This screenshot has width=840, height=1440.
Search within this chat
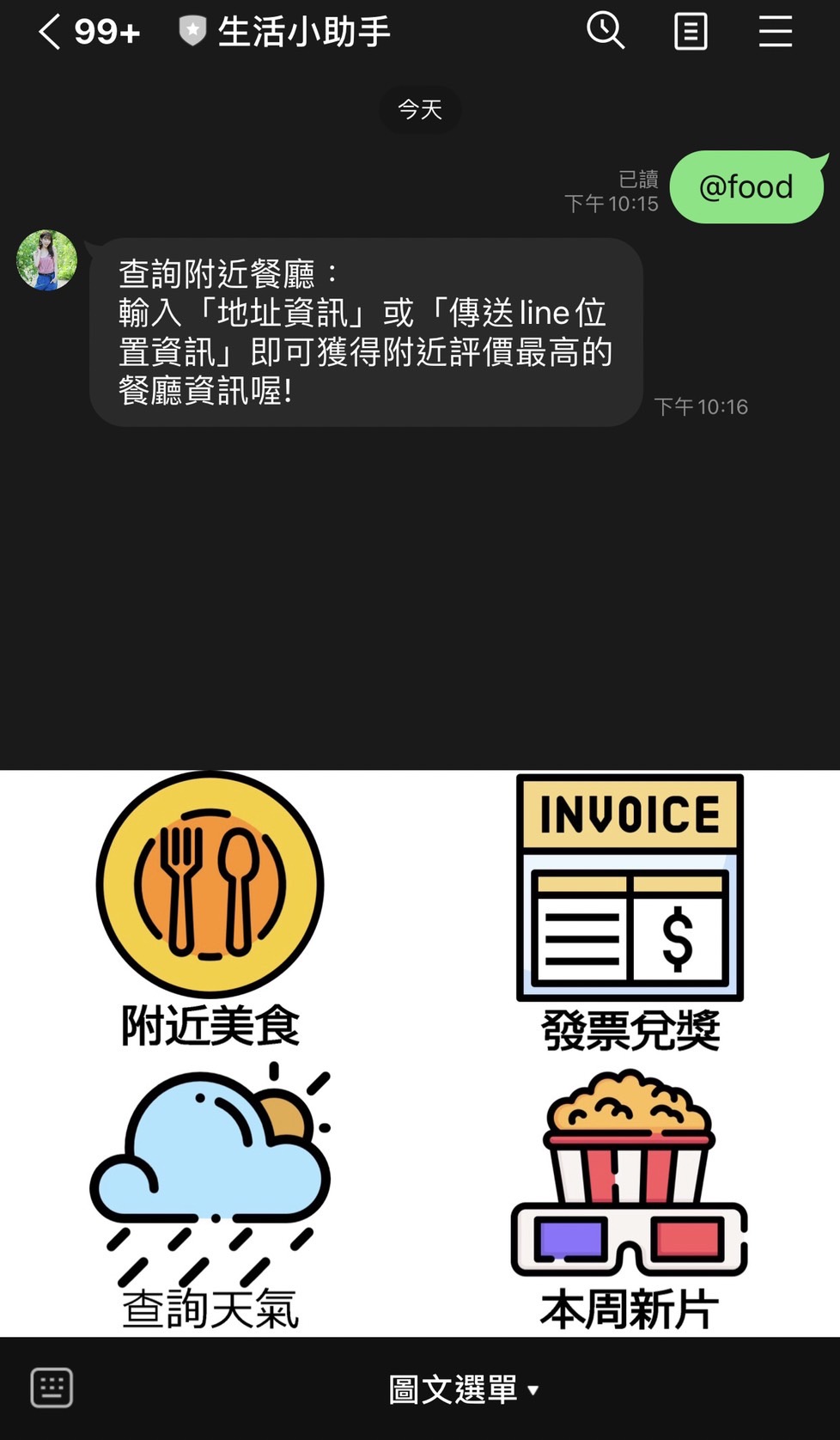(x=606, y=32)
